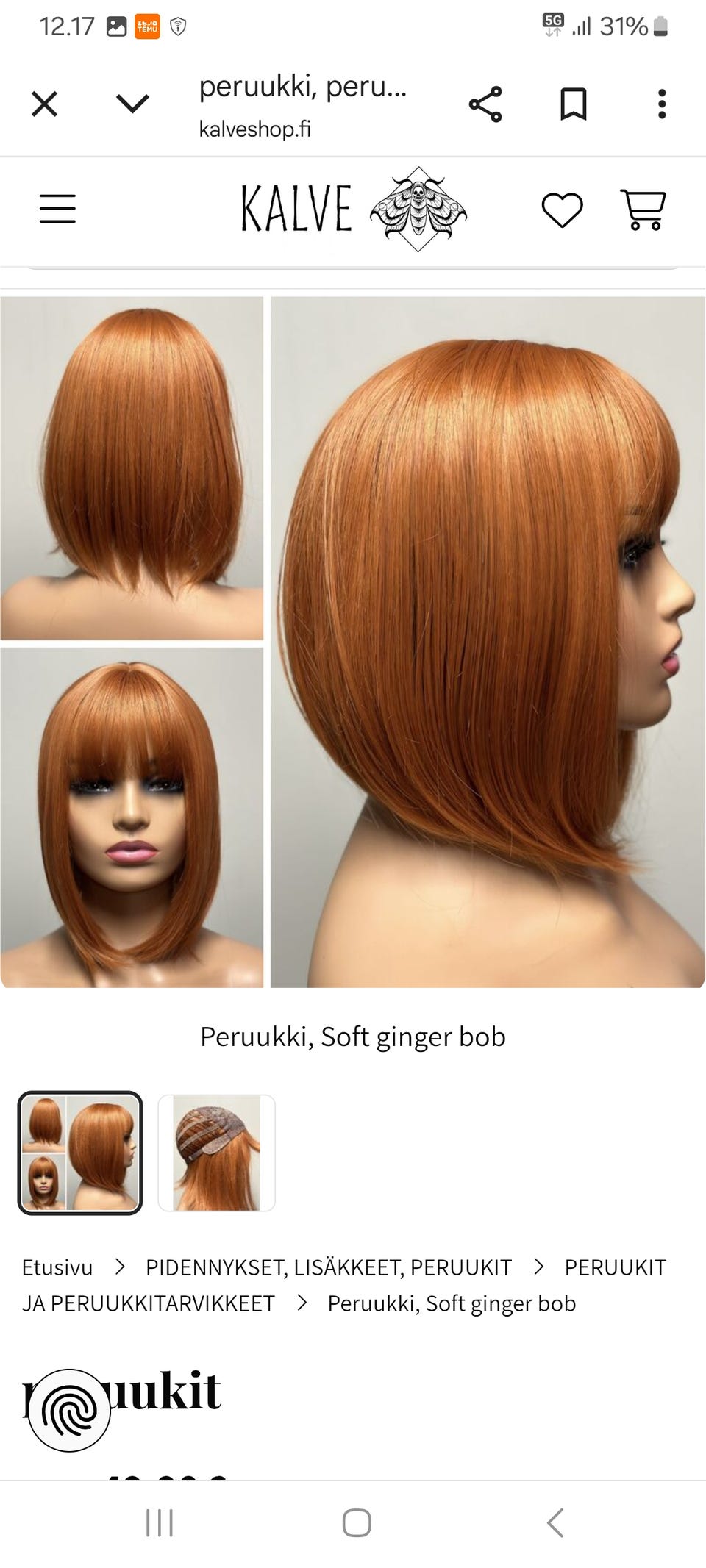Open the Kalve hamburger menu
This screenshot has height=1568, width=706.
click(x=57, y=209)
